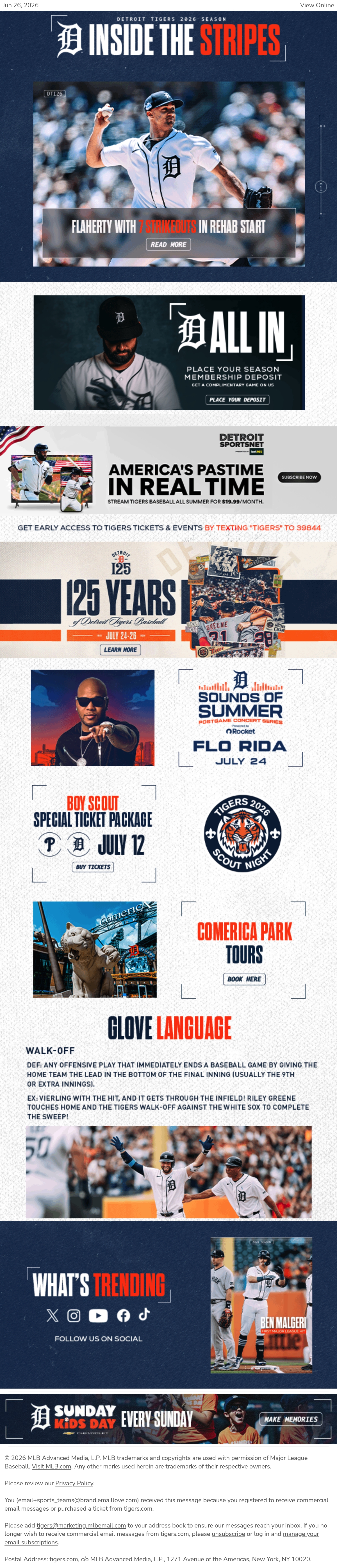
Task: Open the Facebook icon
Action: (124, 1315)
